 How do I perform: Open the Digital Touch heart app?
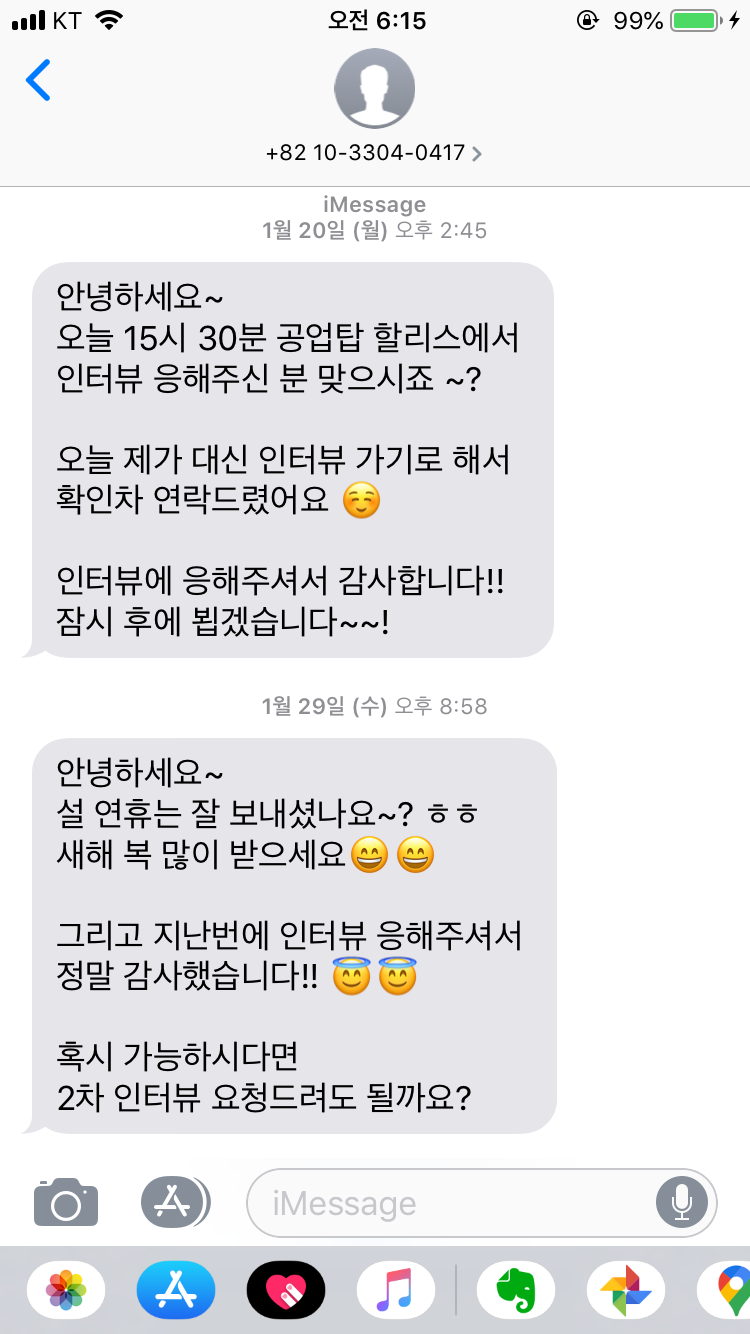286,1288
